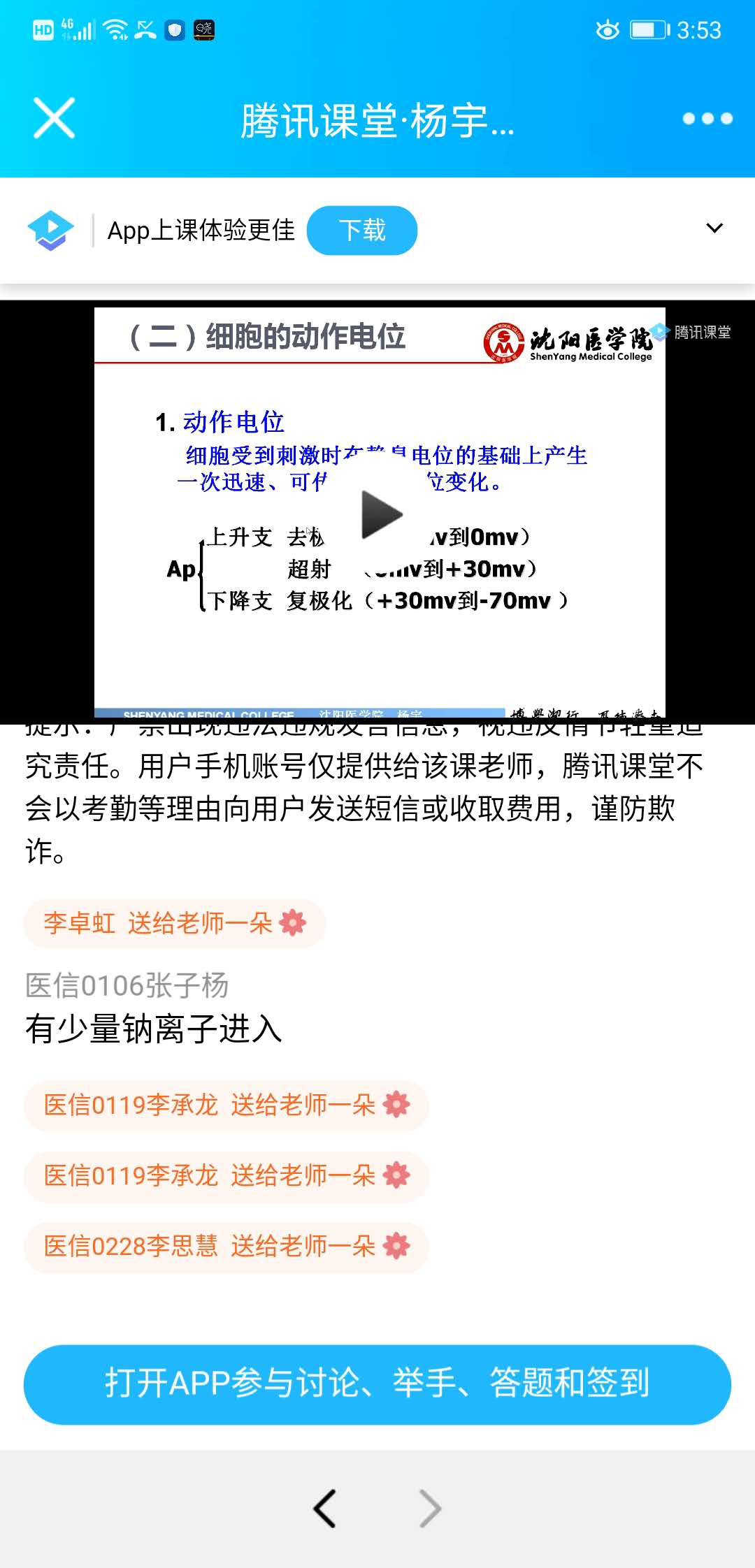This screenshot has height=1568, width=755.
Task: Close the Tencent Classroom page
Action: pyautogui.click(x=54, y=118)
